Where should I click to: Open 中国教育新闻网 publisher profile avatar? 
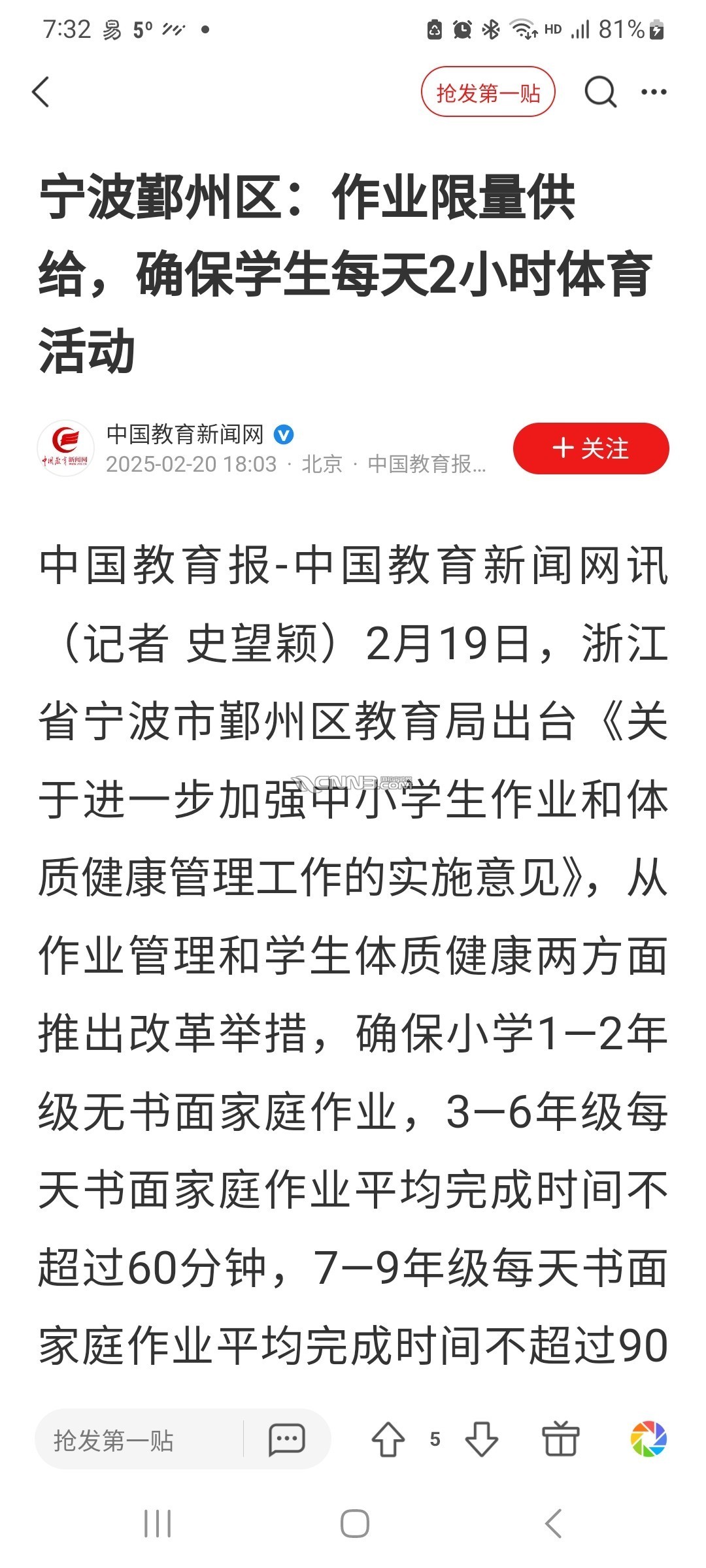pos(65,449)
